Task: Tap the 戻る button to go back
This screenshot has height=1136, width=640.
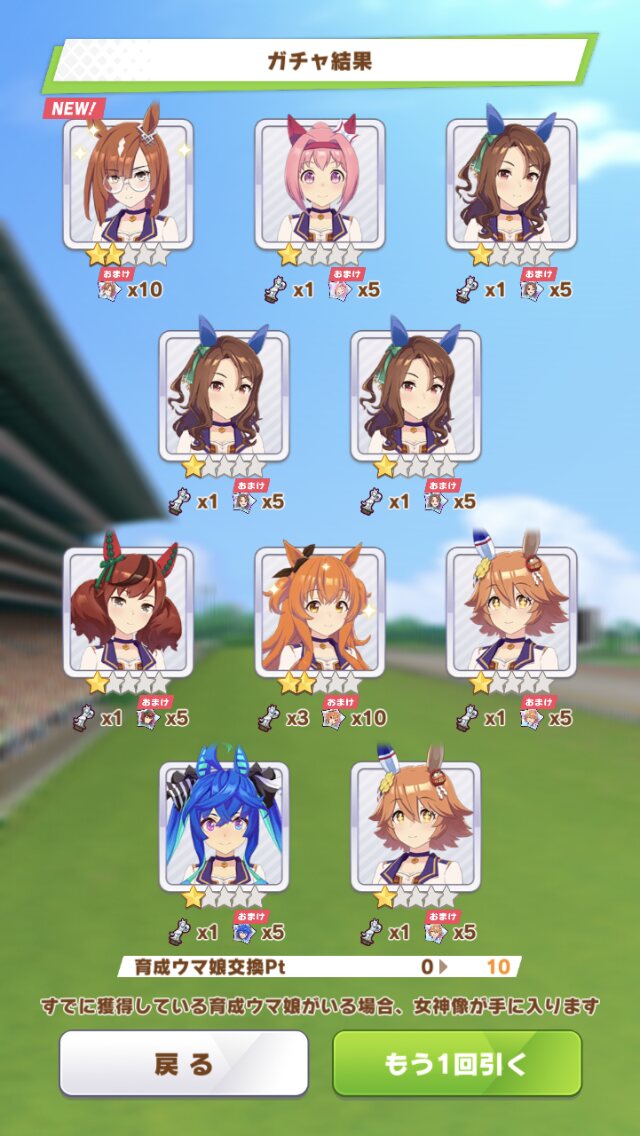Action: (184, 1064)
